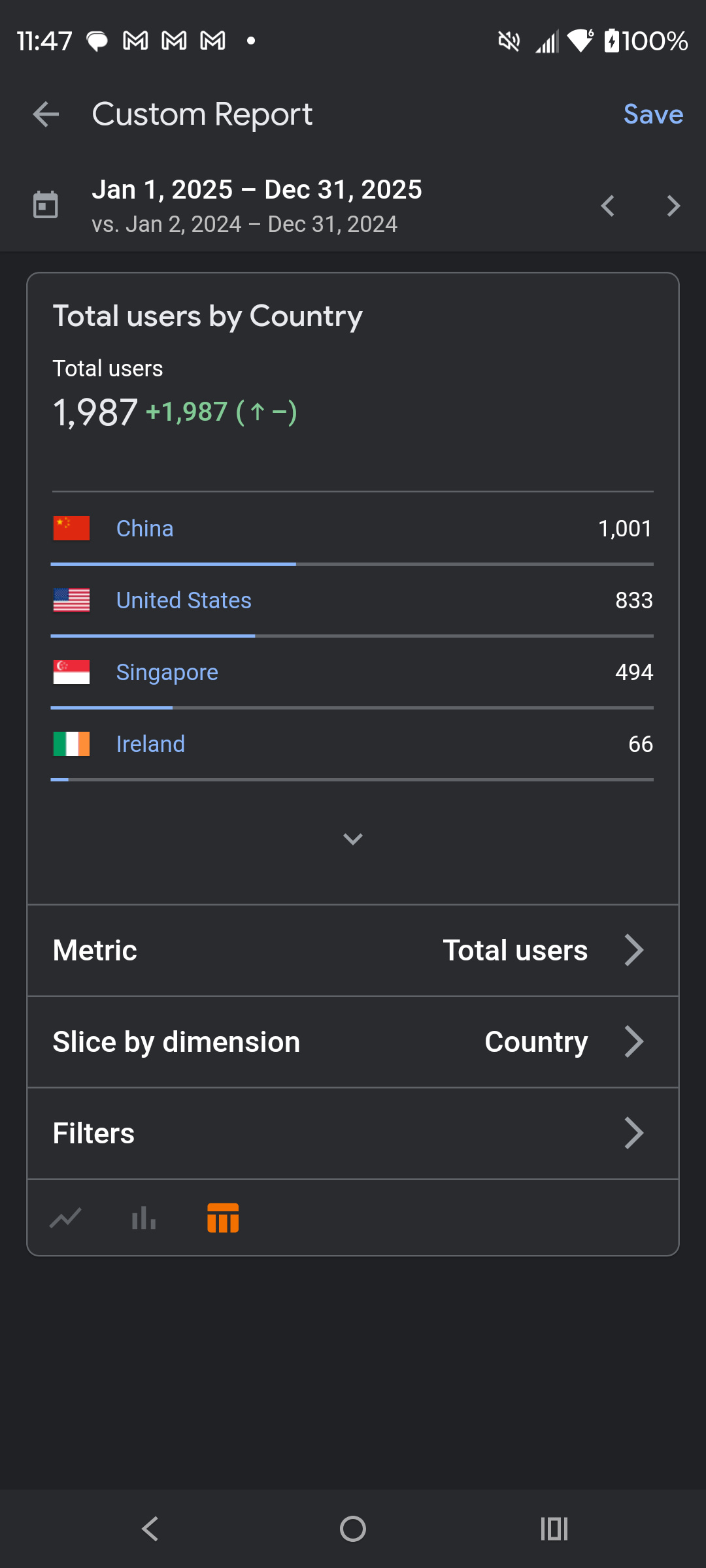
Task: Go to the next date range
Action: tap(673, 206)
